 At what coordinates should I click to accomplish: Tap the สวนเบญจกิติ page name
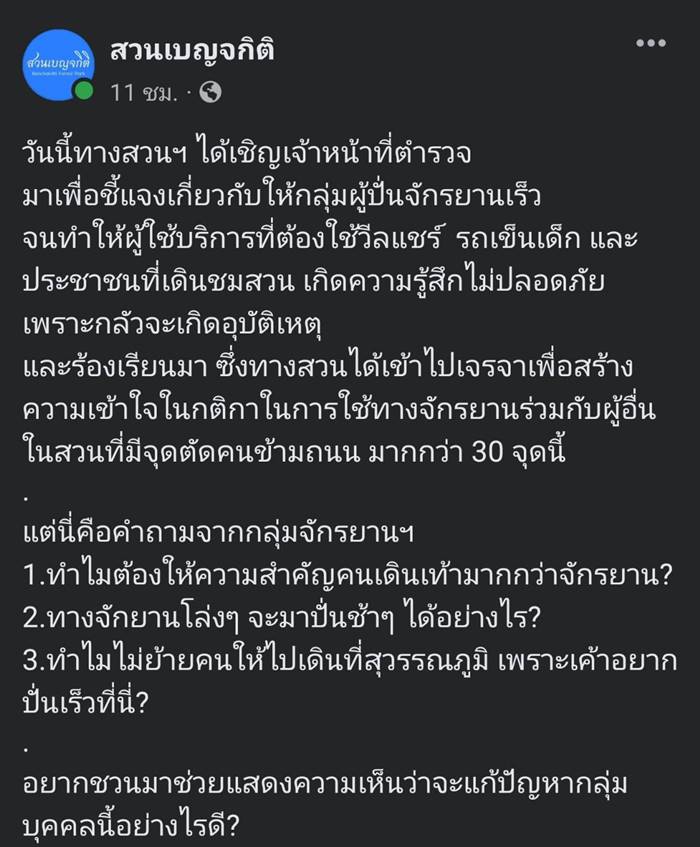click(193, 48)
